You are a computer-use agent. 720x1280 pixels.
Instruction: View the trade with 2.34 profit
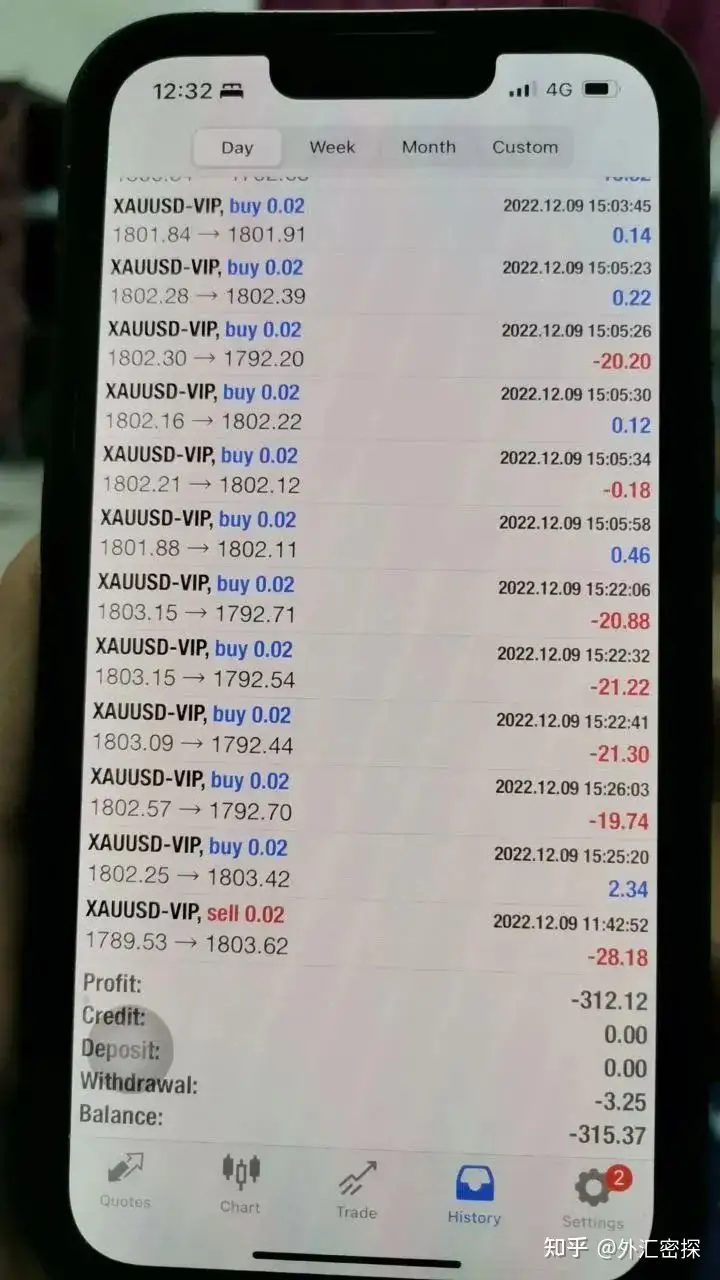click(x=367, y=862)
